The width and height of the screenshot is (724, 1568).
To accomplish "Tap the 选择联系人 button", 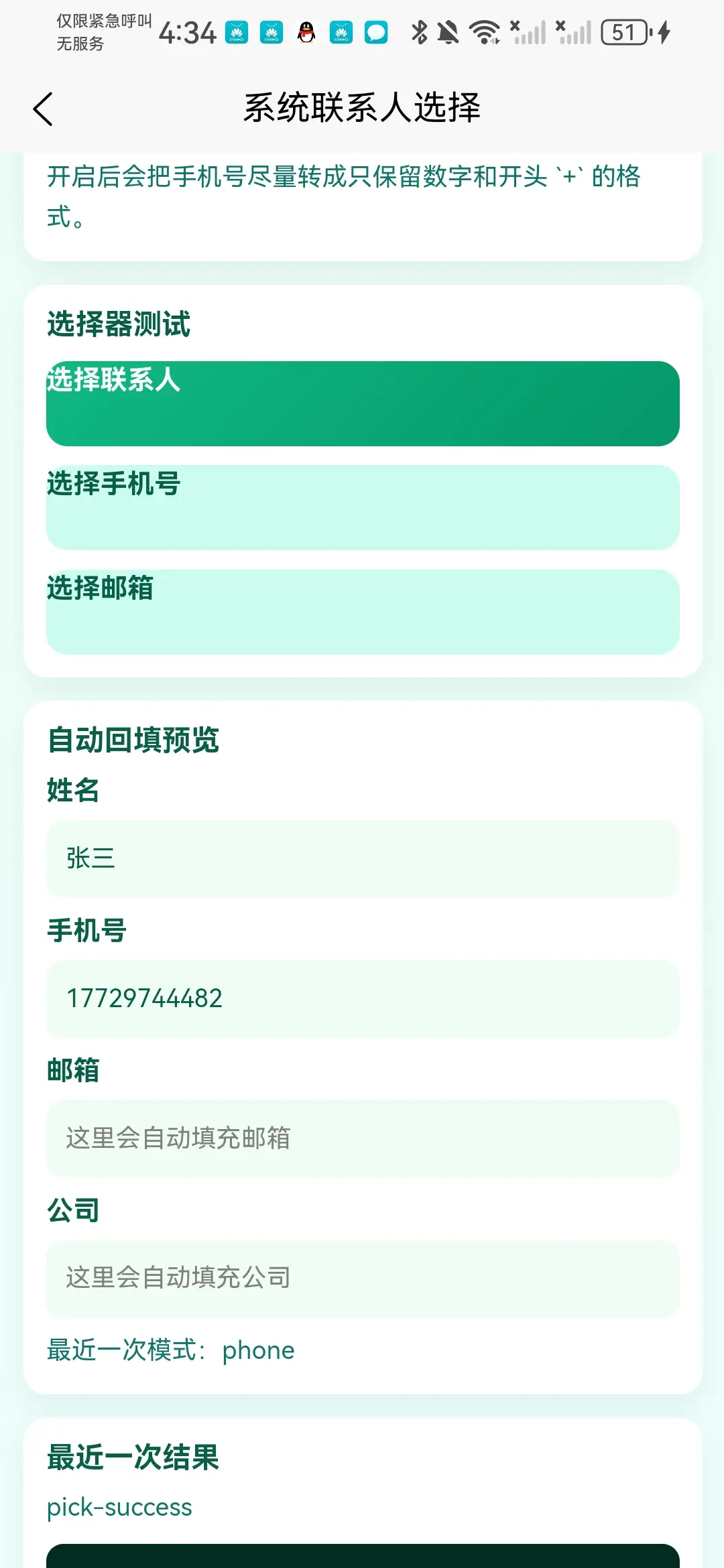I will point(362,403).
